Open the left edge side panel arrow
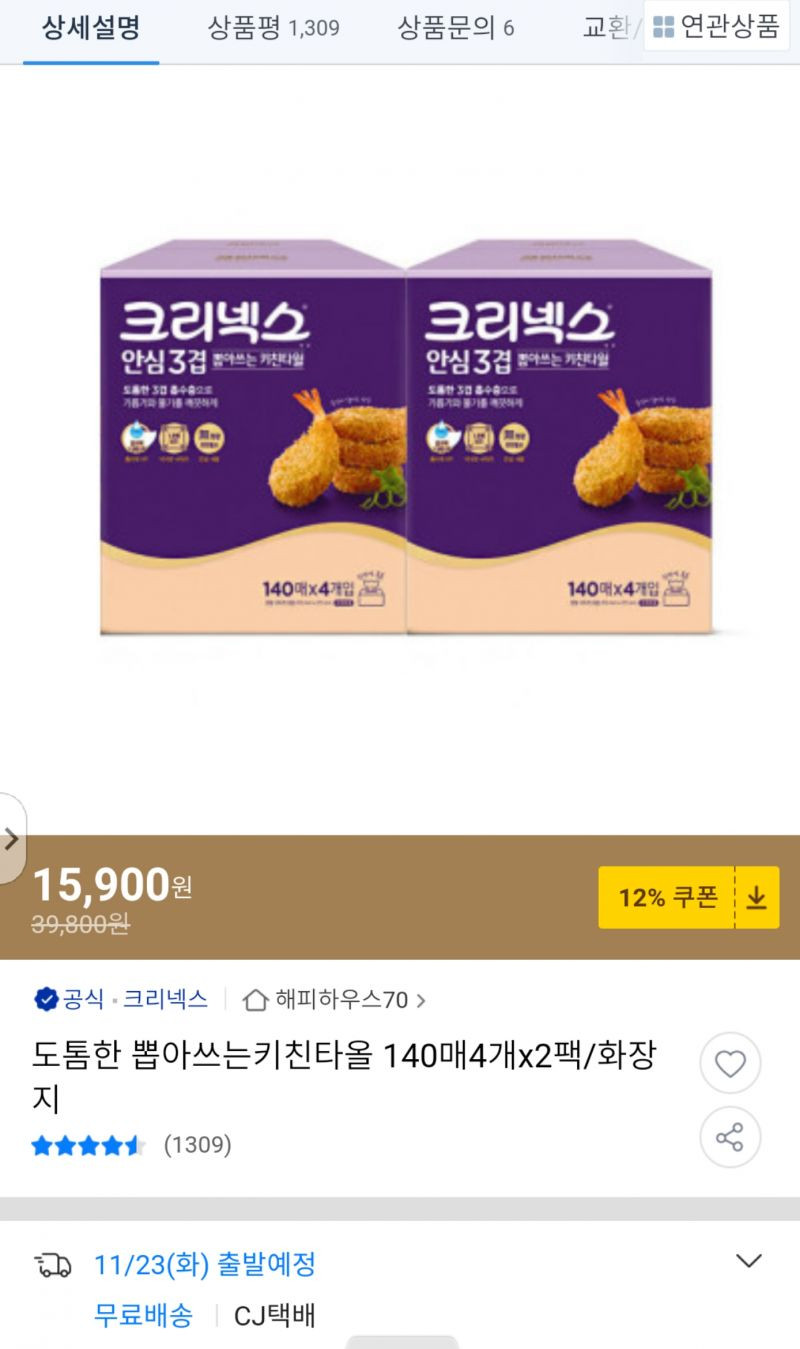800x1349 pixels. click(11, 839)
